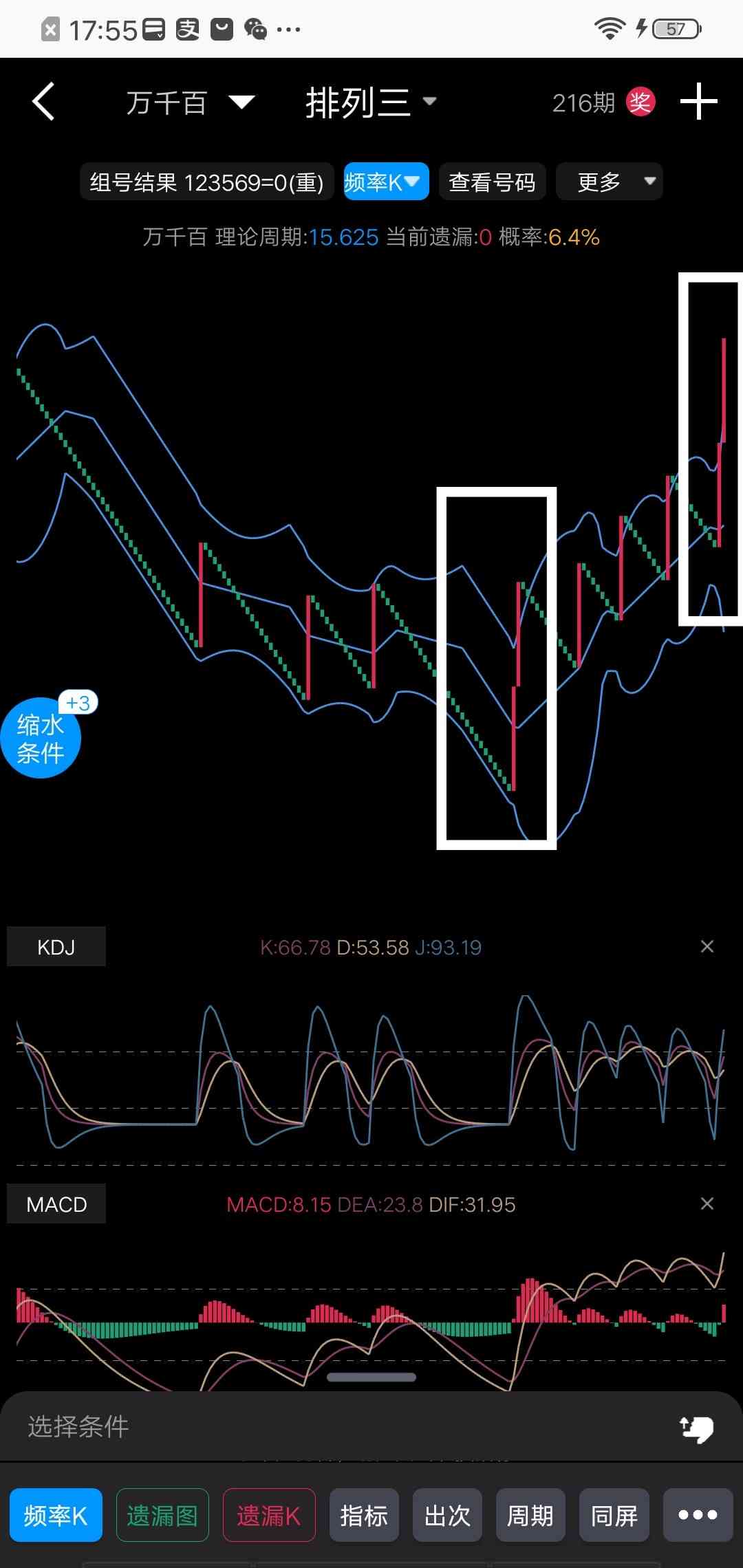This screenshot has height=1568, width=743.
Task: Switch to the 遗漏图 tab
Action: pos(162,1515)
